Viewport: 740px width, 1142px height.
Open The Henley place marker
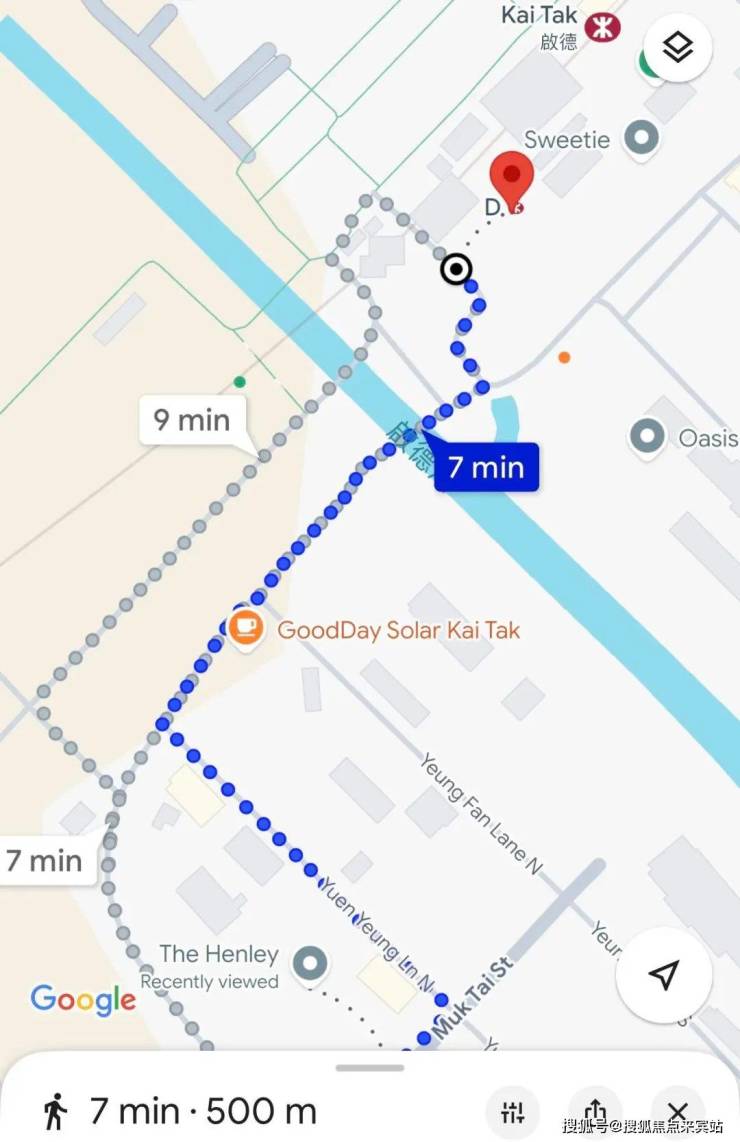(x=309, y=963)
